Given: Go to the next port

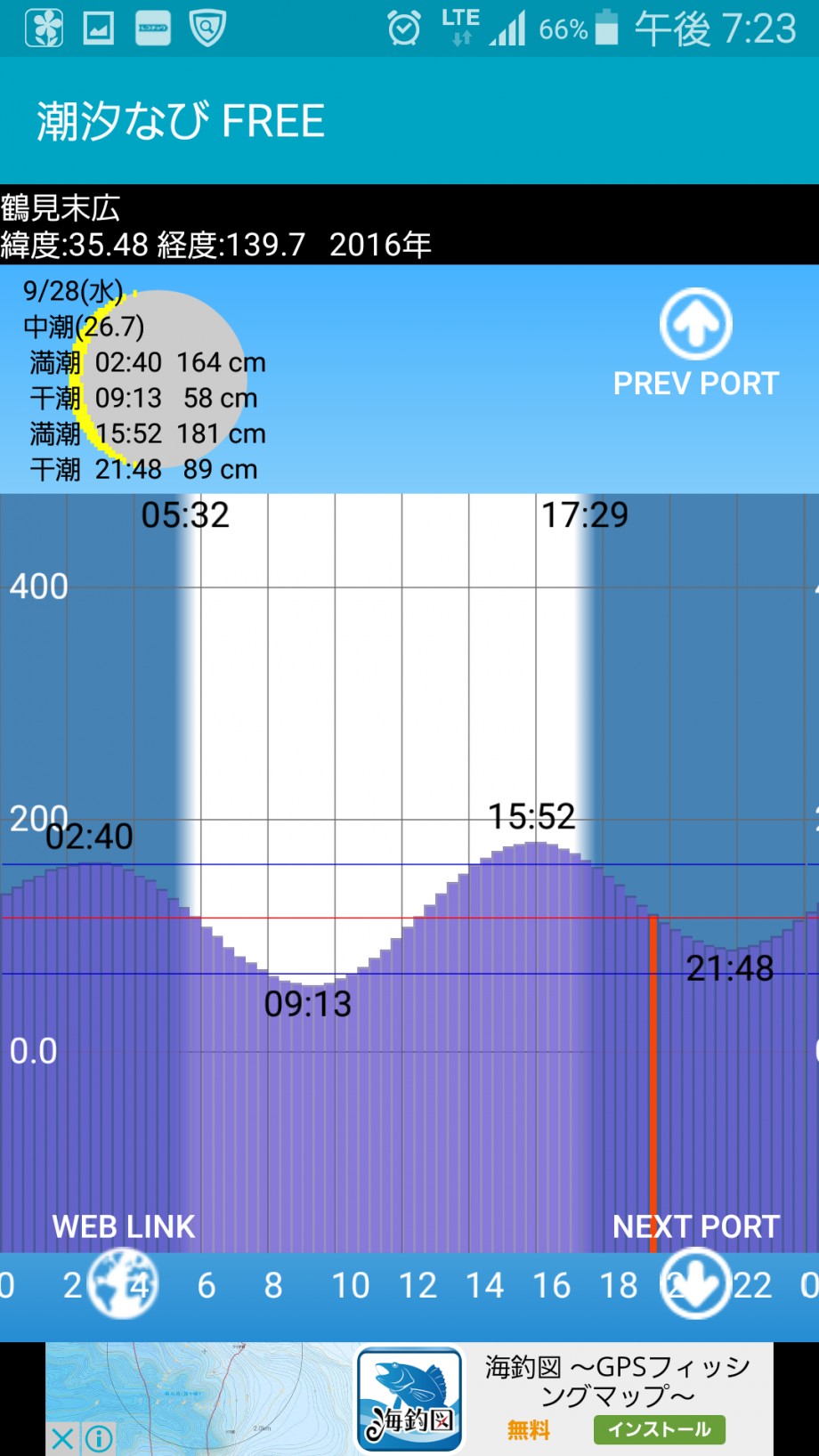Looking at the screenshot, I should (695, 1282).
